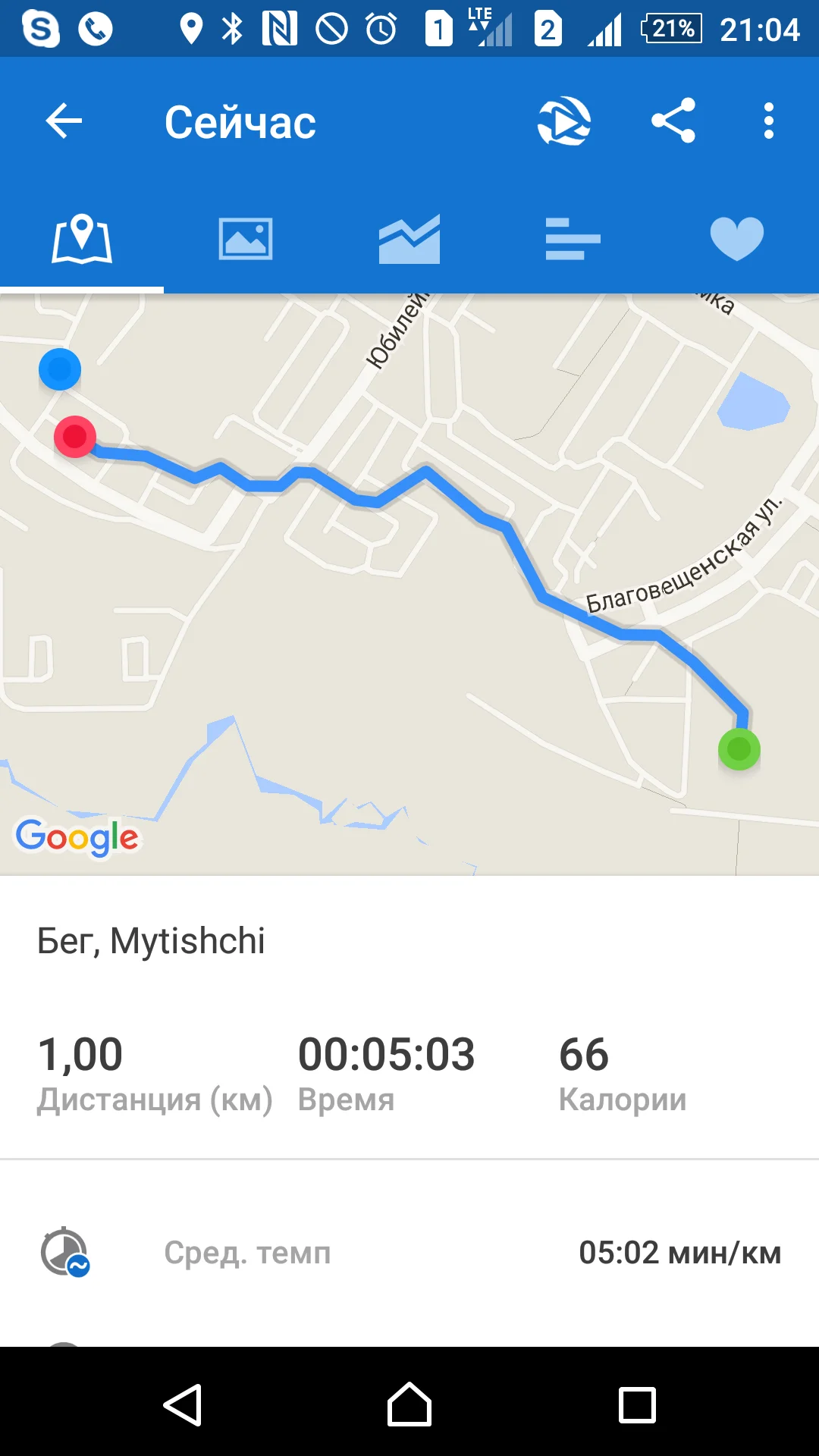819x1456 pixels.
Task: Share this running workout
Action: pyautogui.click(x=673, y=121)
